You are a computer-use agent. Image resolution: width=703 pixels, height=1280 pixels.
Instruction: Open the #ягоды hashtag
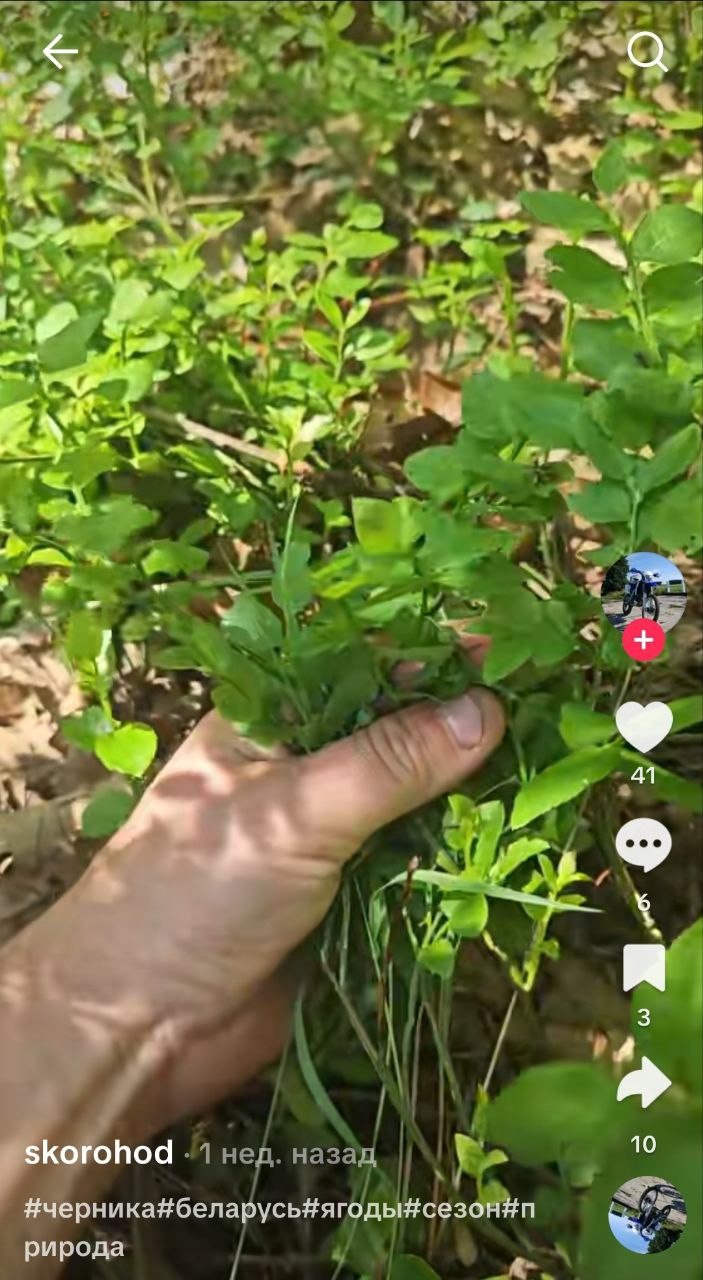(x=352, y=1208)
